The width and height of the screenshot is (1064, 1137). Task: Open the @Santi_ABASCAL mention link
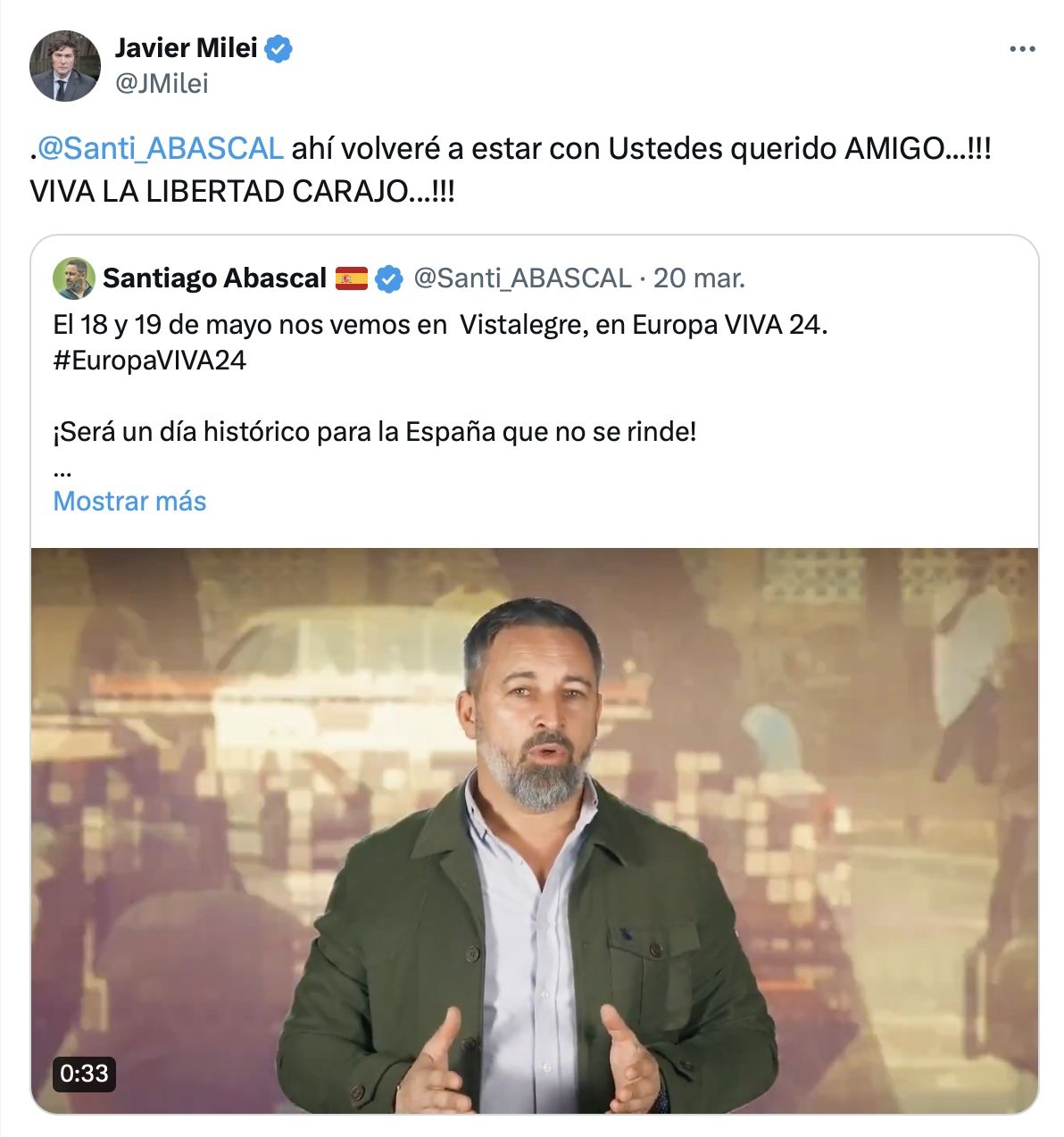click(161, 148)
